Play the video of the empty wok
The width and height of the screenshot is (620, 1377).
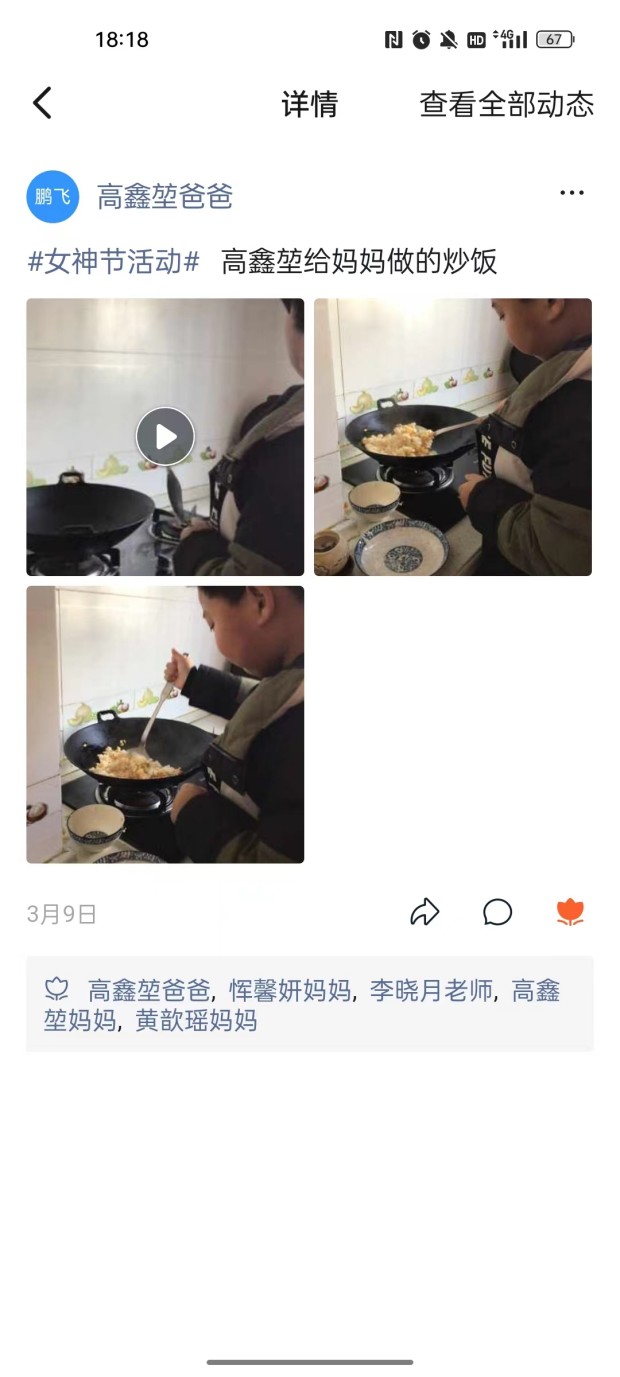point(165,436)
